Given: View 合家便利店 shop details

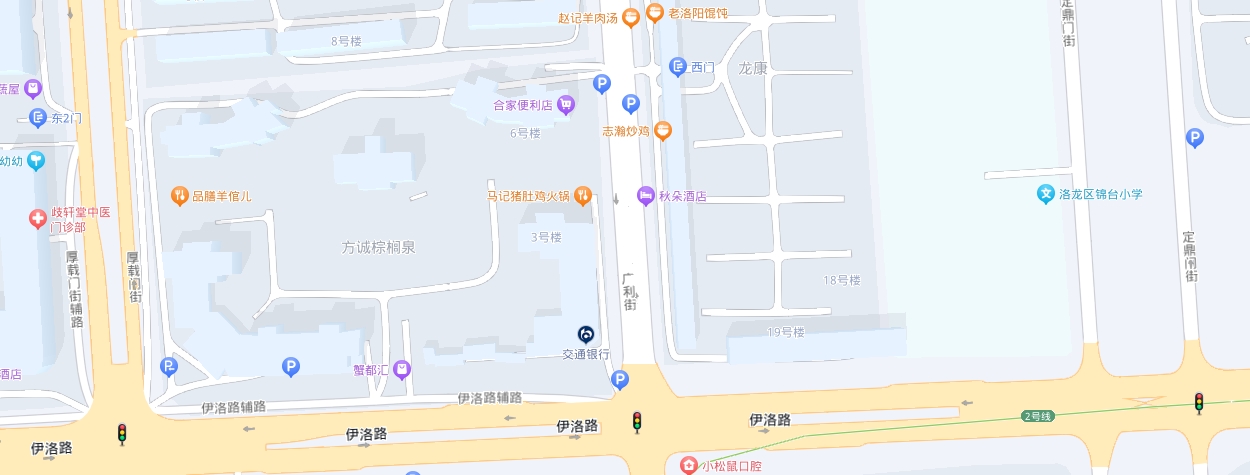Looking at the screenshot, I should [566, 103].
